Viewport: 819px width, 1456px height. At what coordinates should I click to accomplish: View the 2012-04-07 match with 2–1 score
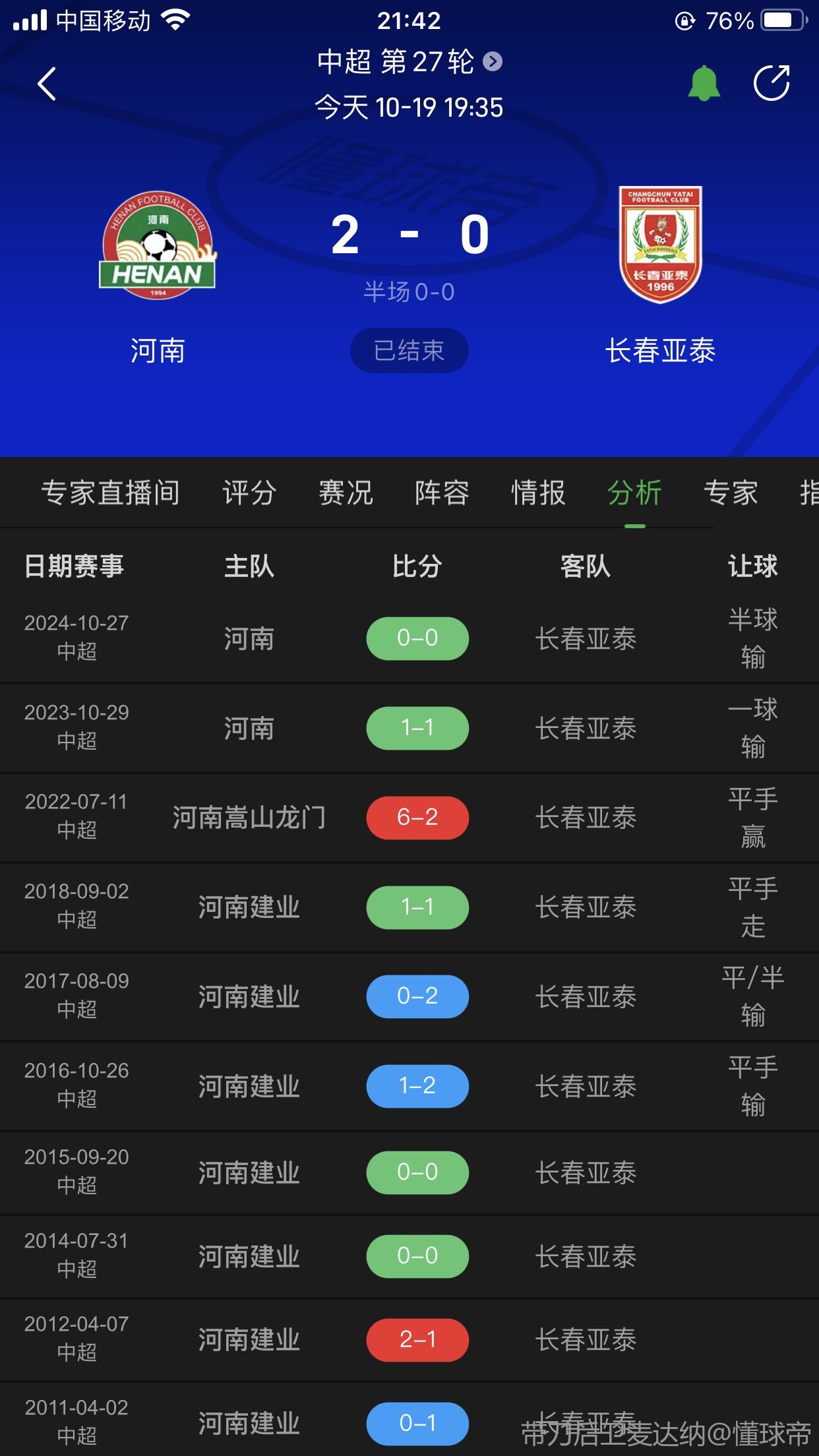tap(417, 1340)
